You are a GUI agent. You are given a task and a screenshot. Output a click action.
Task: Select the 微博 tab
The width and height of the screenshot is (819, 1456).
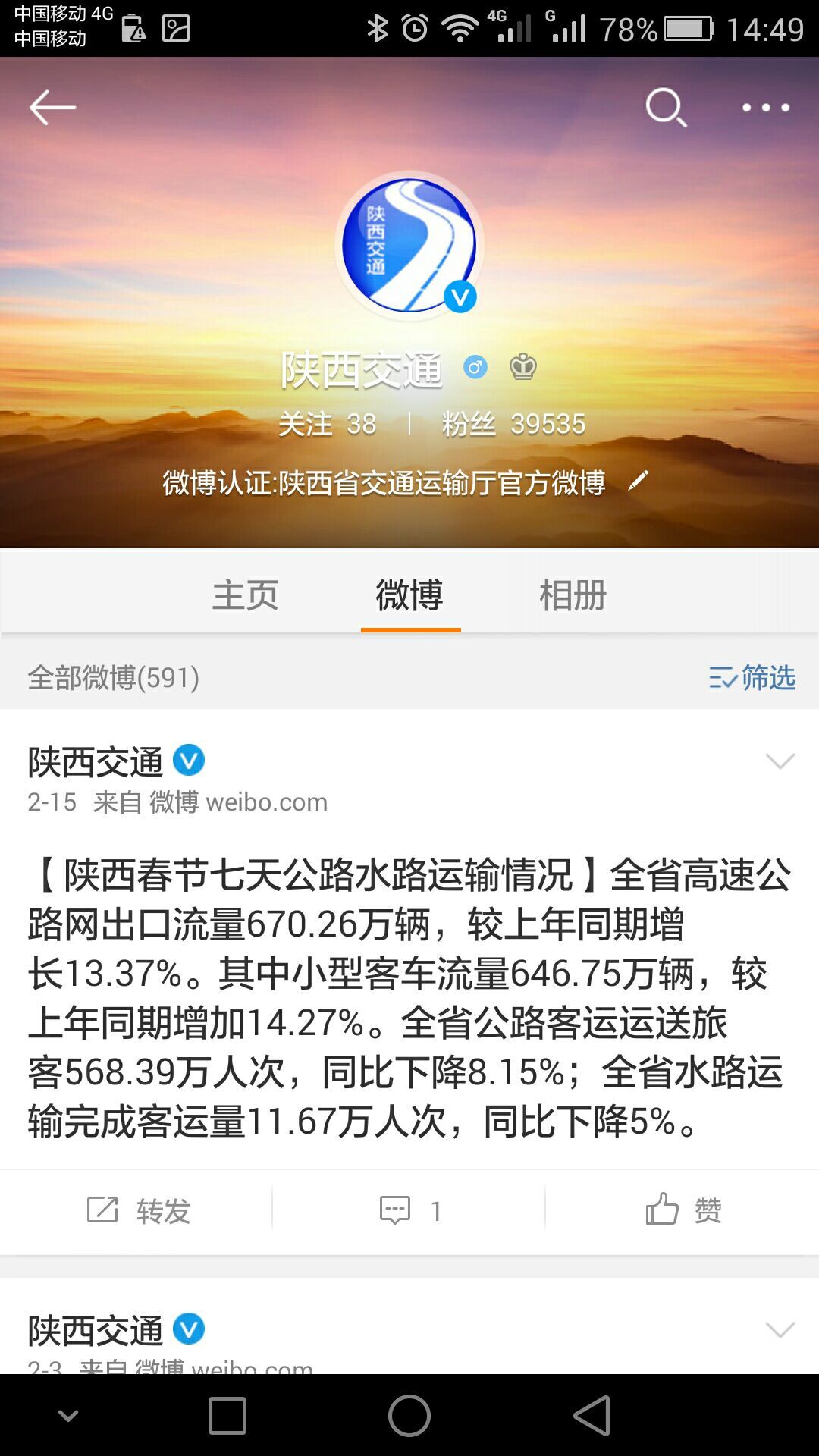(409, 595)
